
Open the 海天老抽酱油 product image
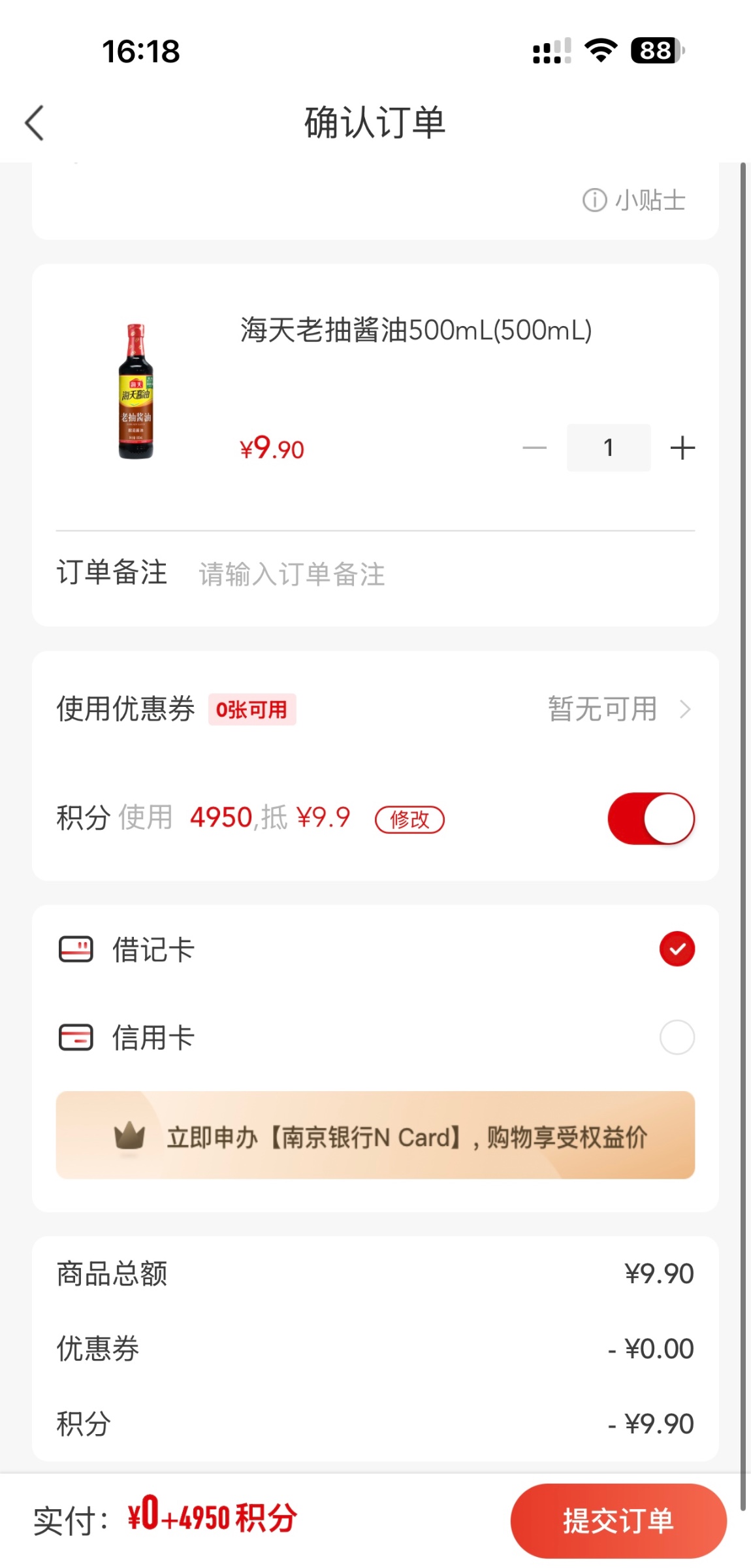point(136,391)
